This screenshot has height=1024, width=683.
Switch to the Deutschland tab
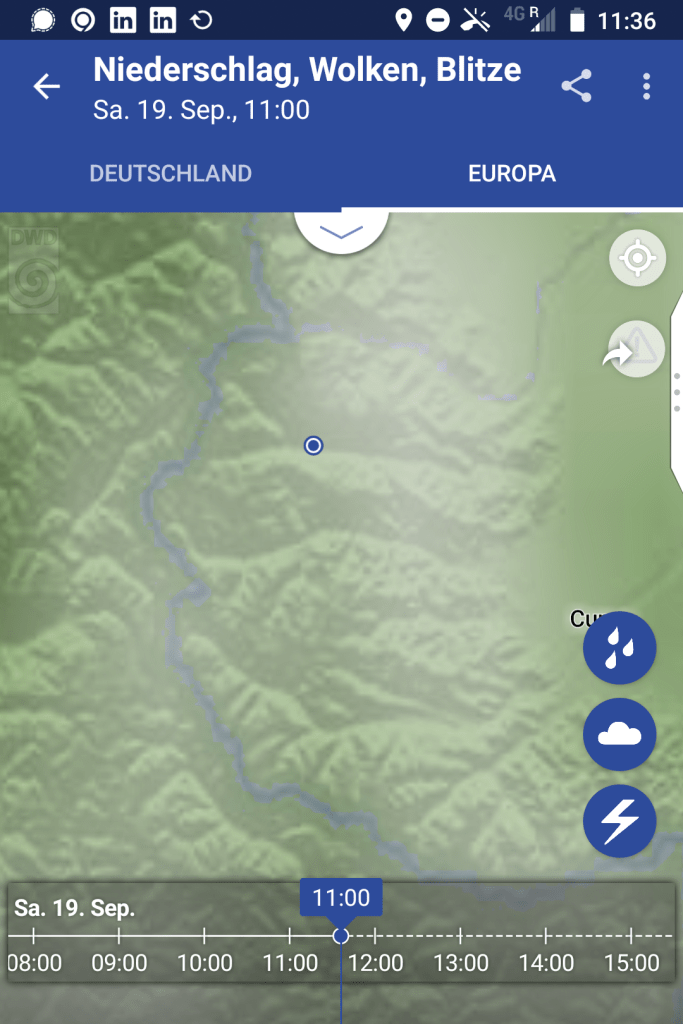pyautogui.click(x=170, y=173)
